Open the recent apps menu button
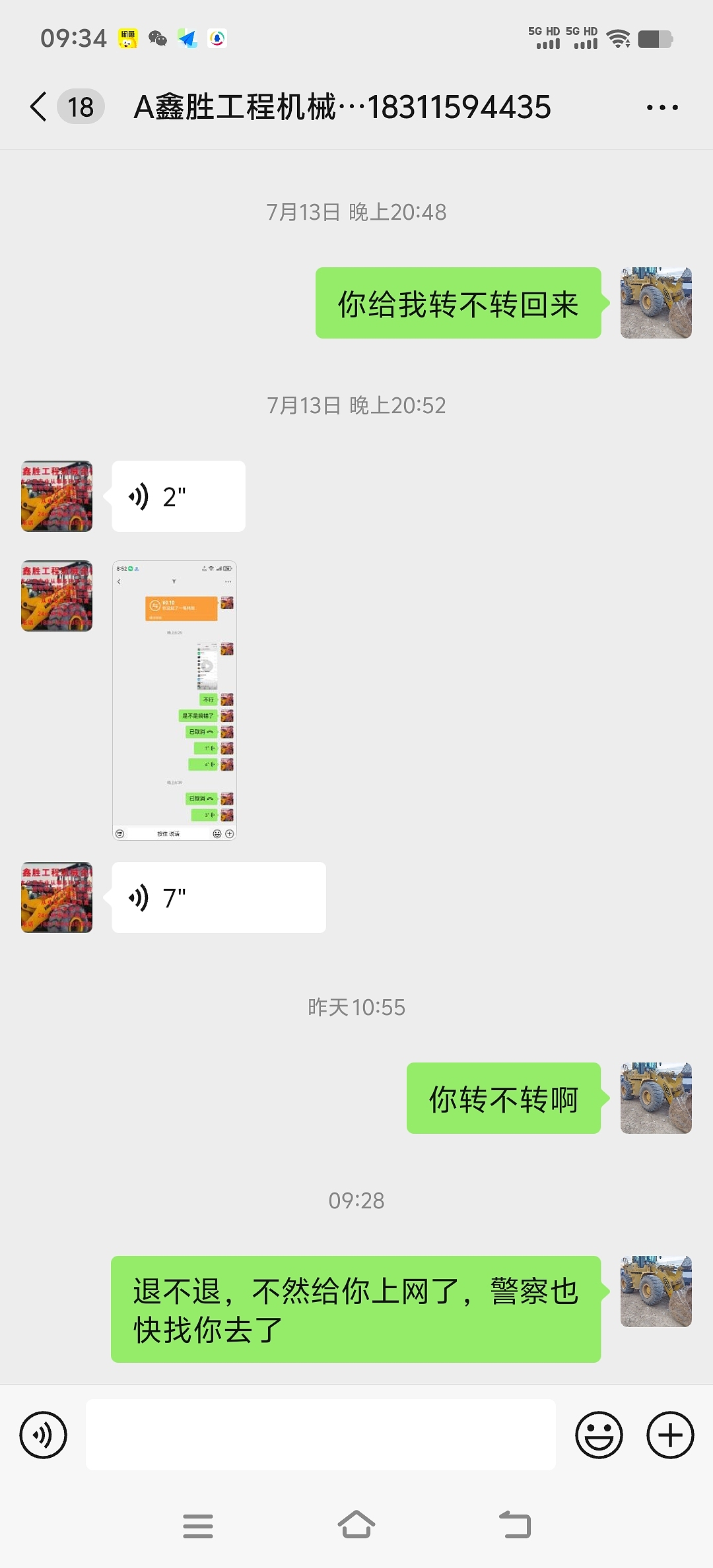This screenshot has height=1568, width=713. [x=198, y=1526]
